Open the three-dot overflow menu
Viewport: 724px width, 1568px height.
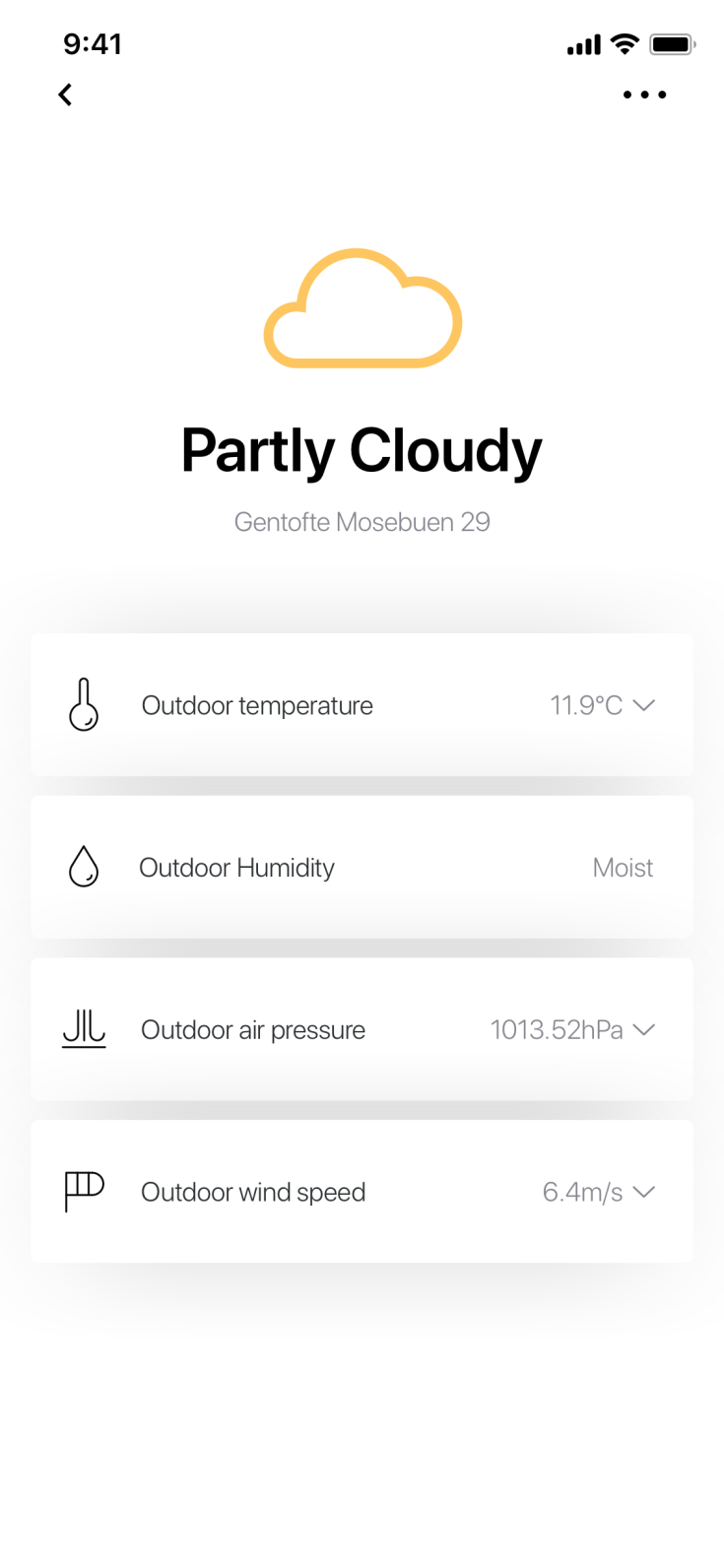click(644, 95)
